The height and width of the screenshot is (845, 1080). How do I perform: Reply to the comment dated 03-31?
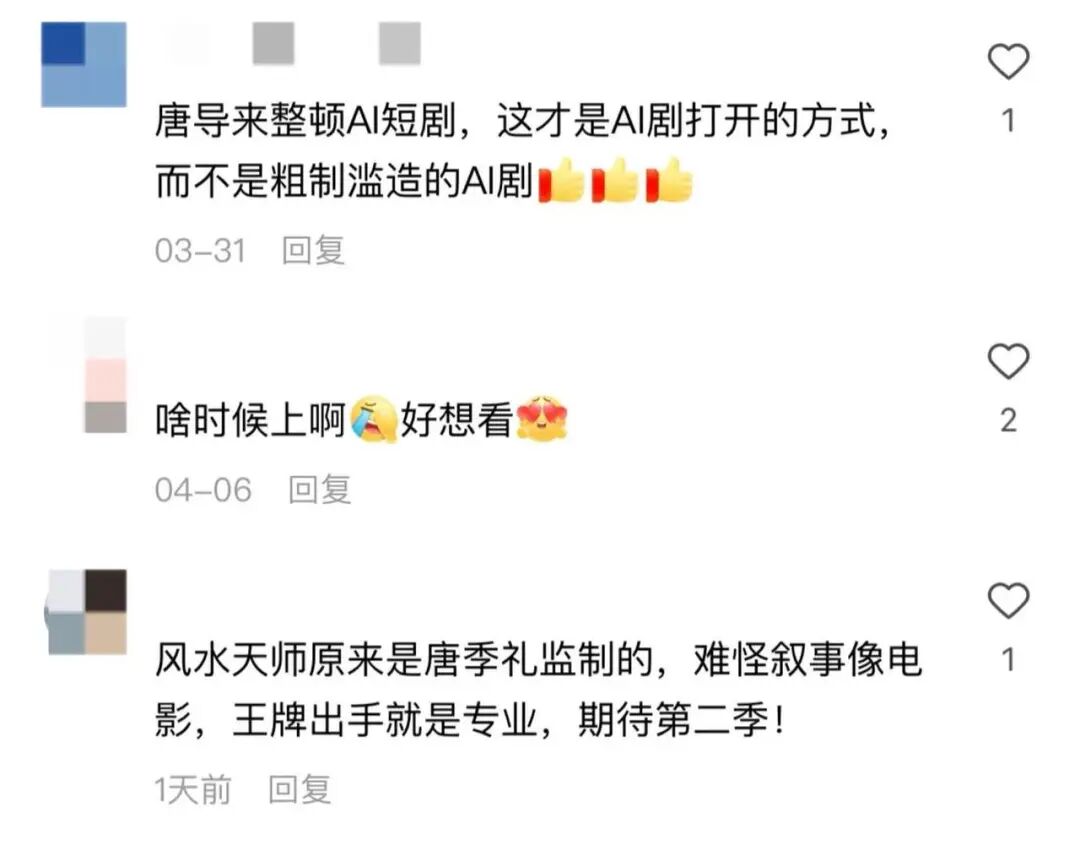tap(313, 250)
